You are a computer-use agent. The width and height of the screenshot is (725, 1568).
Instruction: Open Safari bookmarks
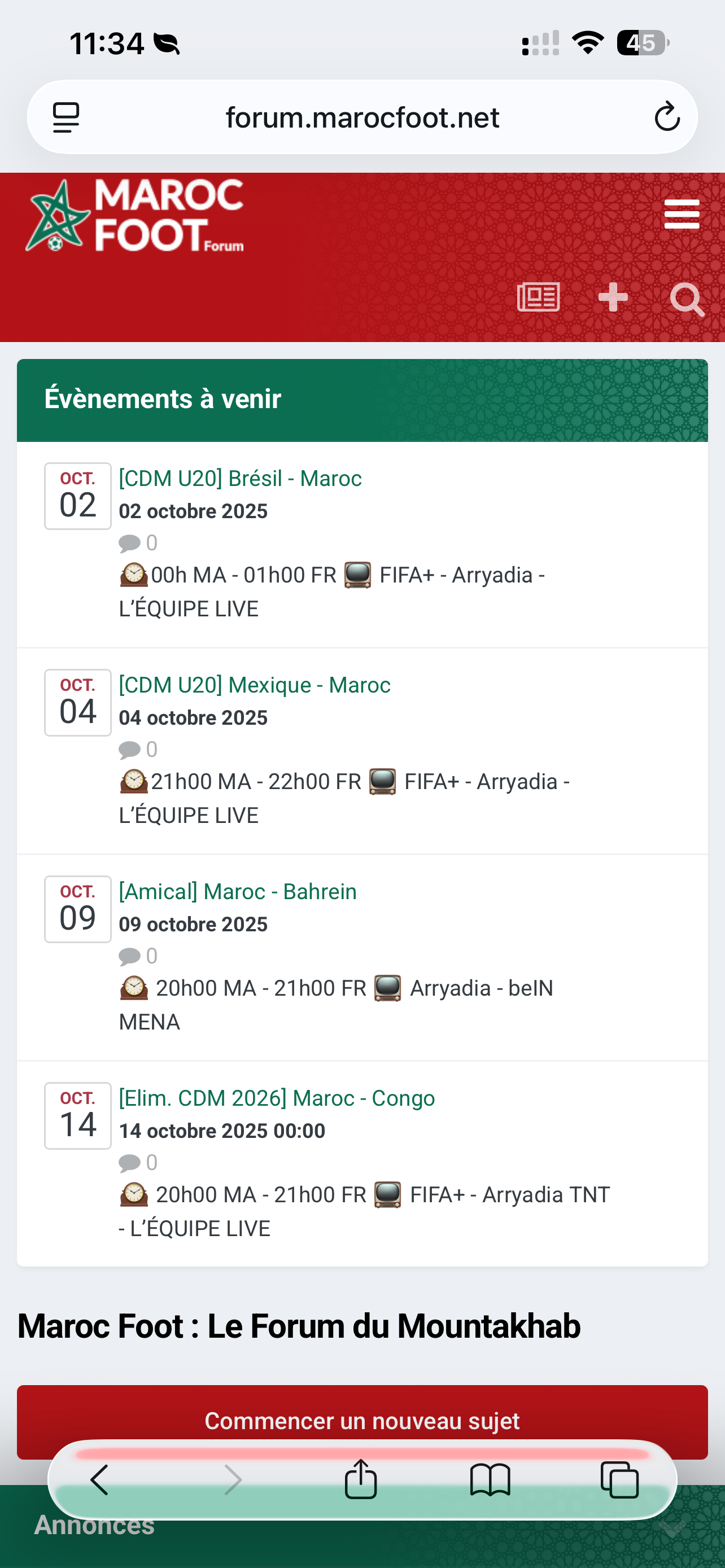490,1479
